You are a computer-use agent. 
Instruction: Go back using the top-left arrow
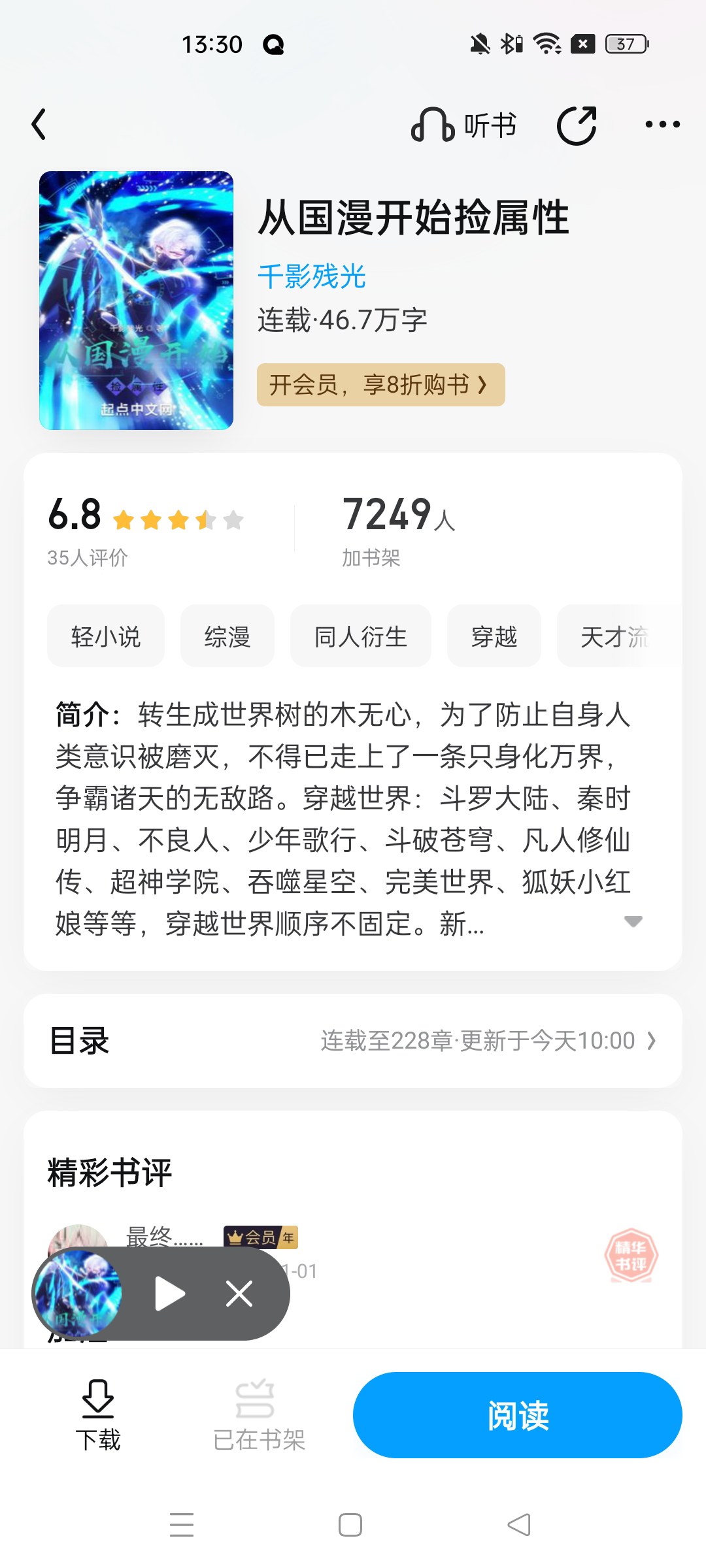(39, 124)
